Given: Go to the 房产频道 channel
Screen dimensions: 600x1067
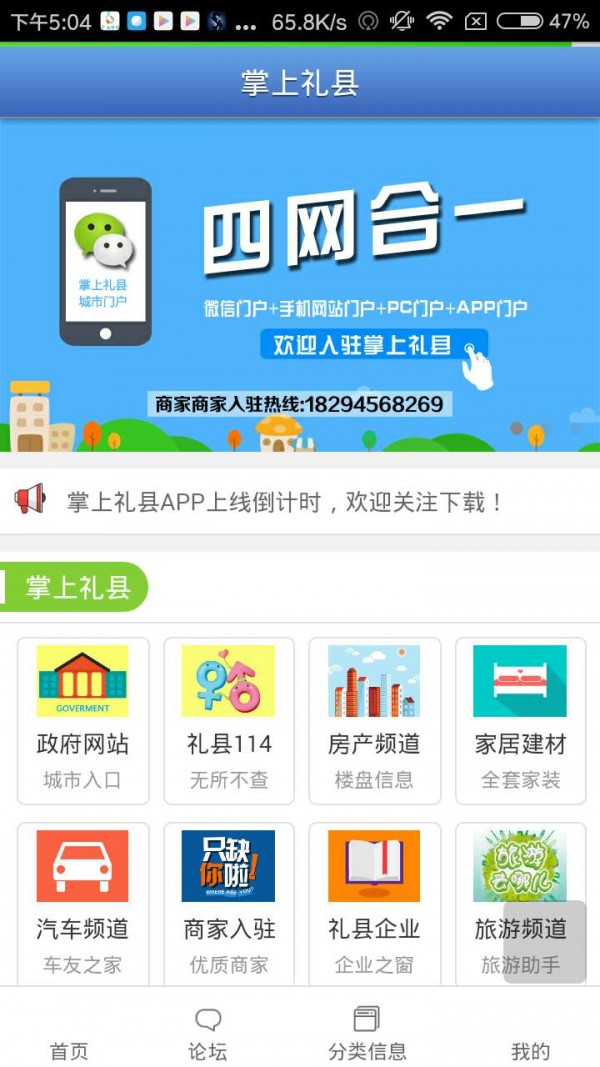Looking at the screenshot, I should pyautogui.click(x=374, y=720).
